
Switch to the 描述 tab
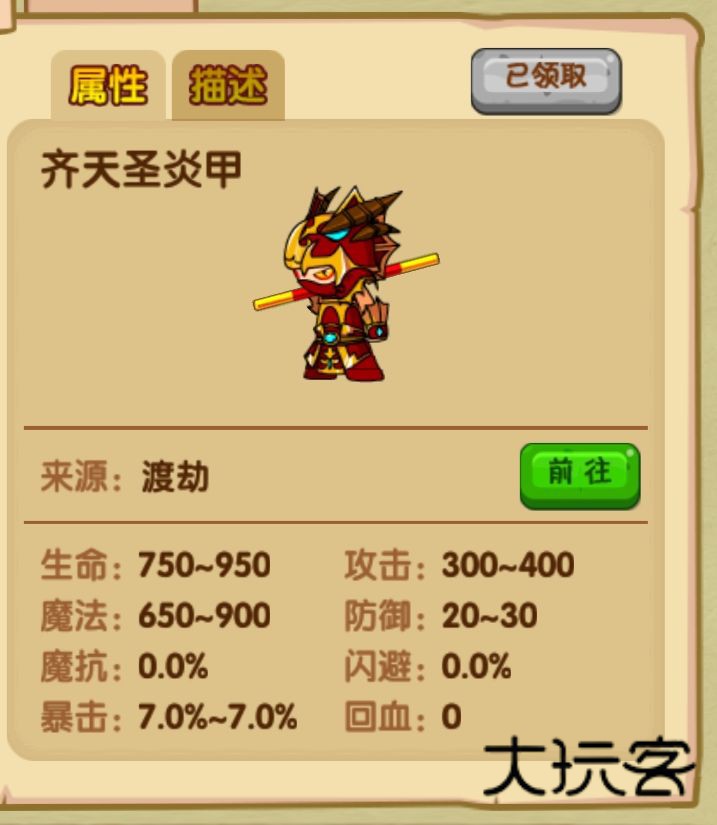point(228,87)
